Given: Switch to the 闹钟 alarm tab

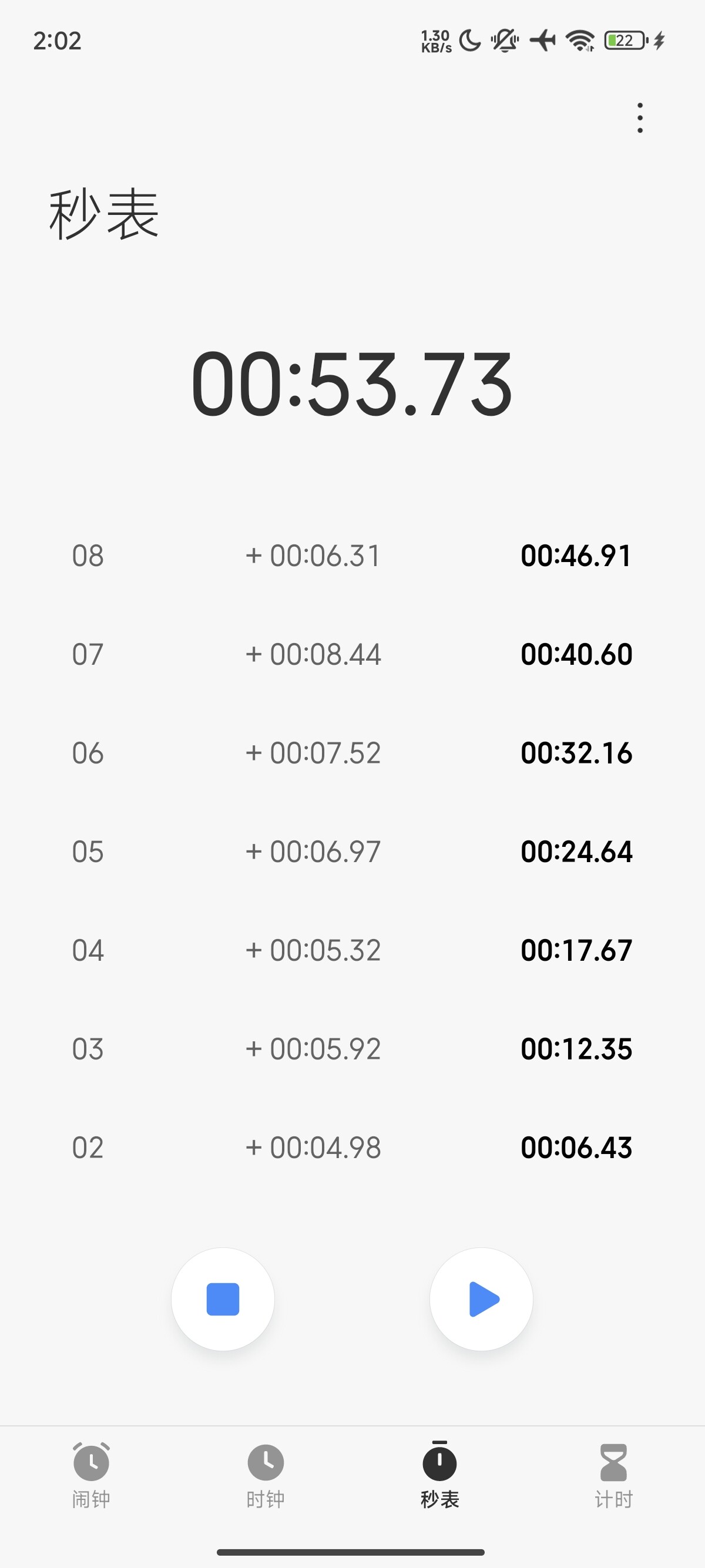Looking at the screenshot, I should click(x=91, y=1475).
